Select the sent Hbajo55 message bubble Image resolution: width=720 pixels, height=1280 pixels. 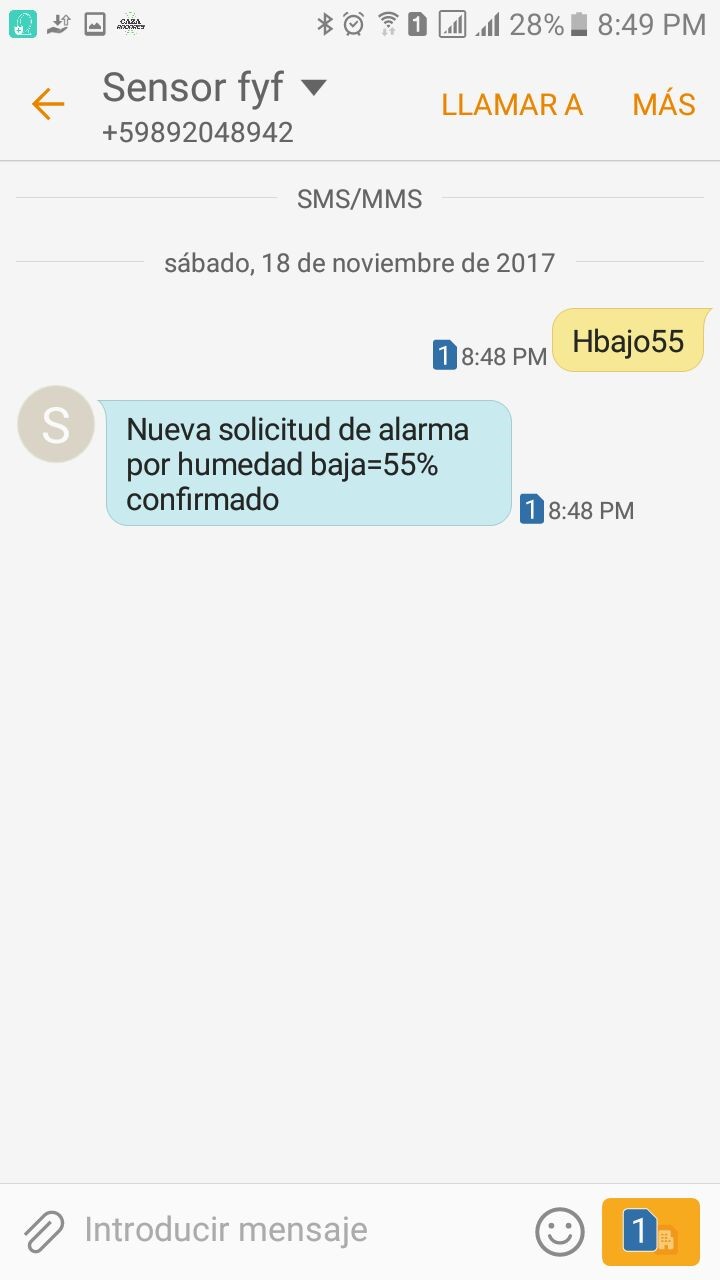(628, 341)
